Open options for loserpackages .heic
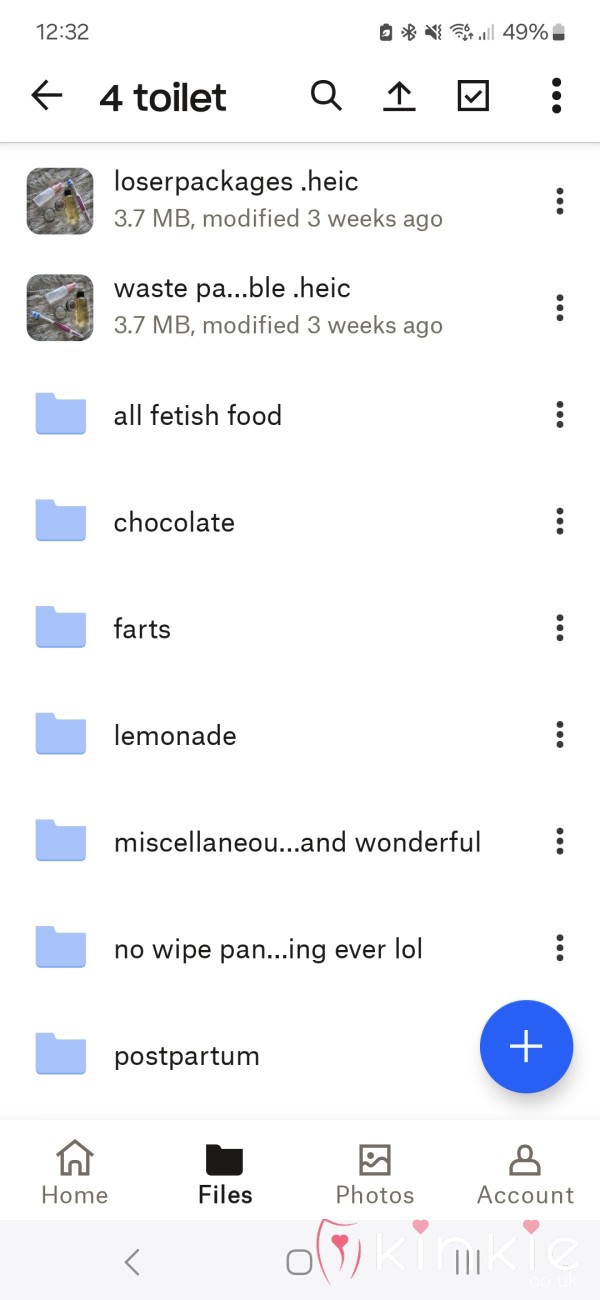Screen dimensions: 600x1300 tap(560, 200)
